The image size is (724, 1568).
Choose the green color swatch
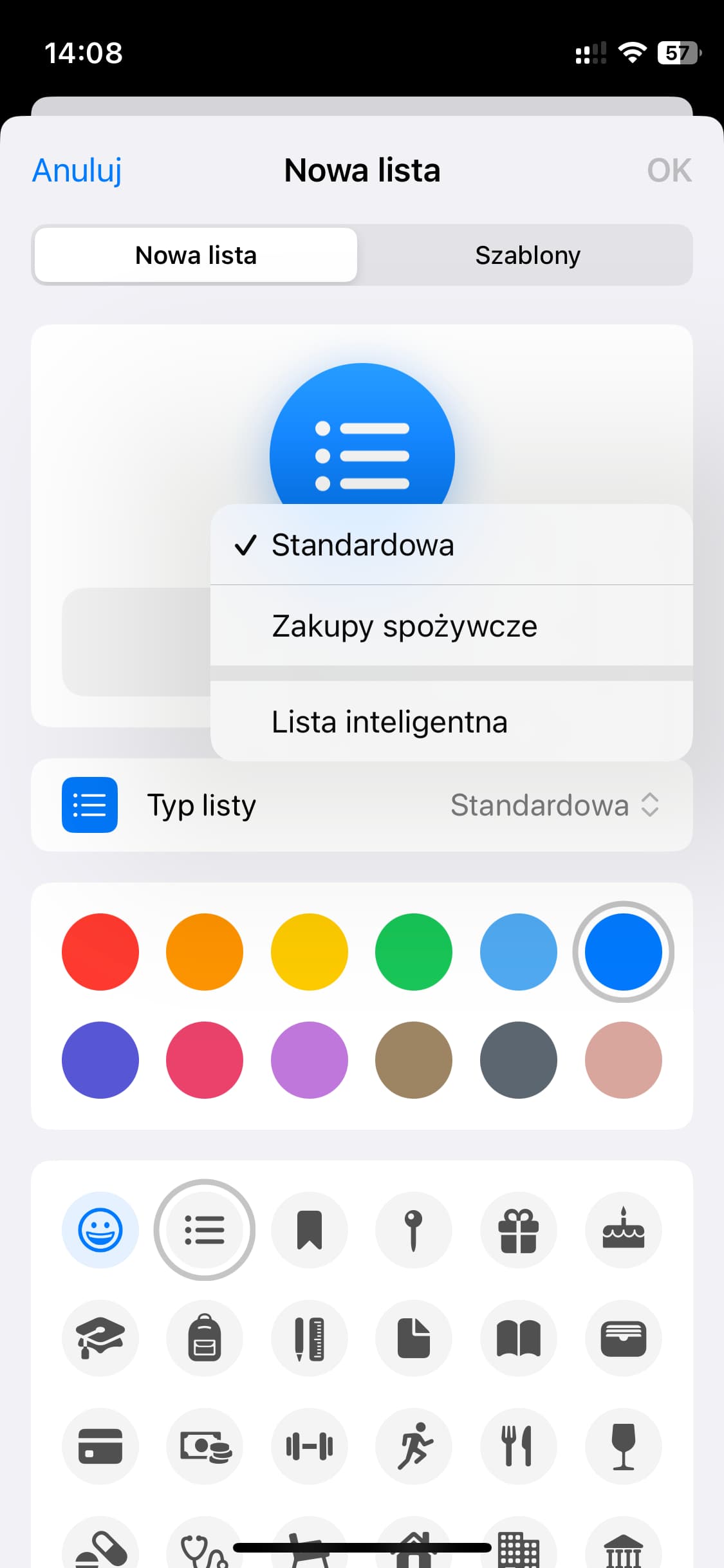point(414,951)
